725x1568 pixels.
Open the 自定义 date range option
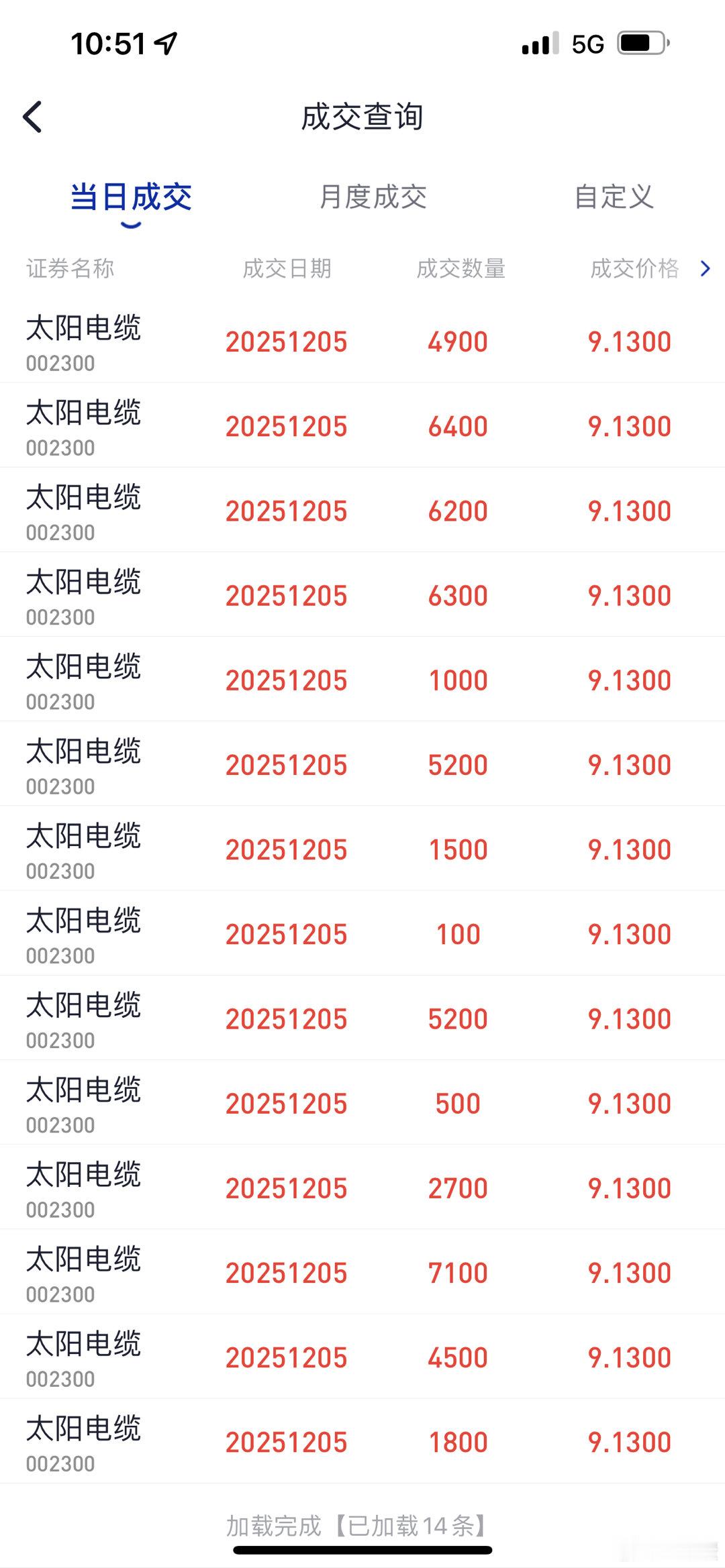614,197
